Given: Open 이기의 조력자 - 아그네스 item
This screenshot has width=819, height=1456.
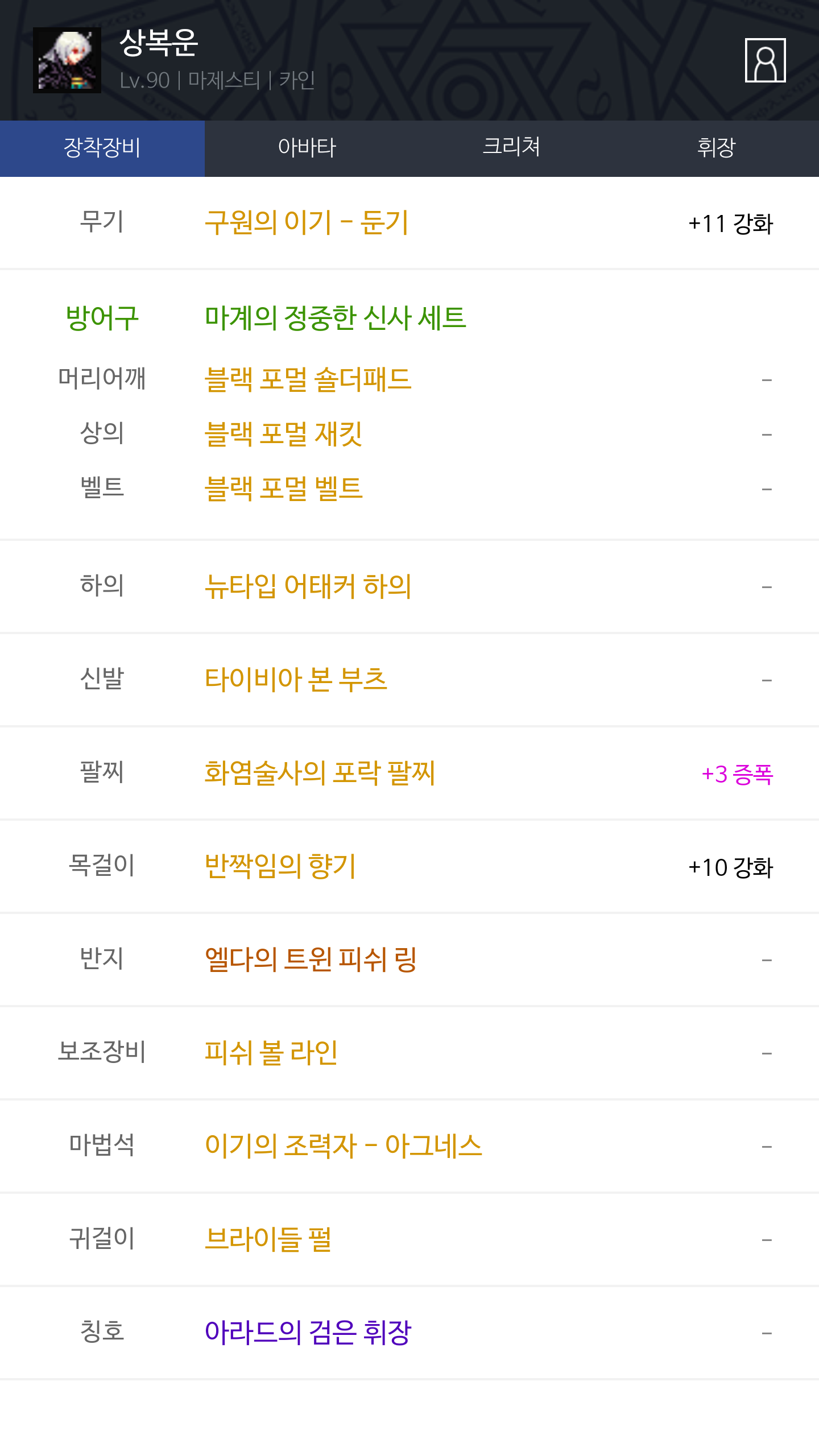Looking at the screenshot, I should tap(343, 1145).
